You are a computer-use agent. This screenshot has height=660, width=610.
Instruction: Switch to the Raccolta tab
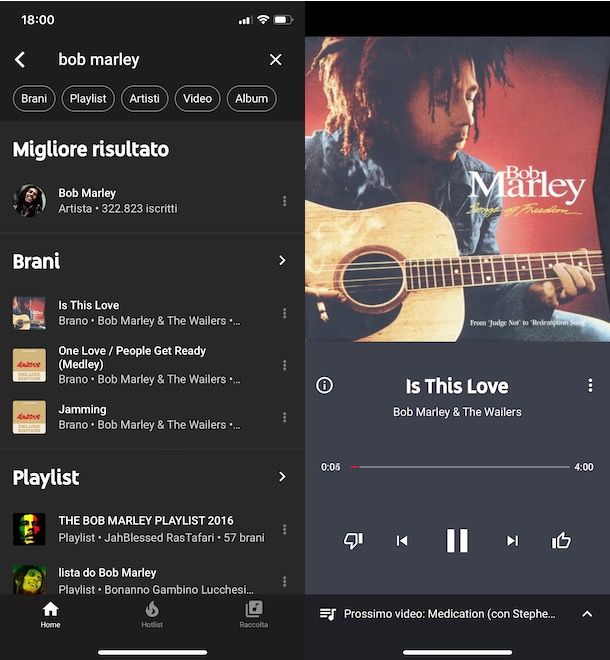[x=254, y=613]
